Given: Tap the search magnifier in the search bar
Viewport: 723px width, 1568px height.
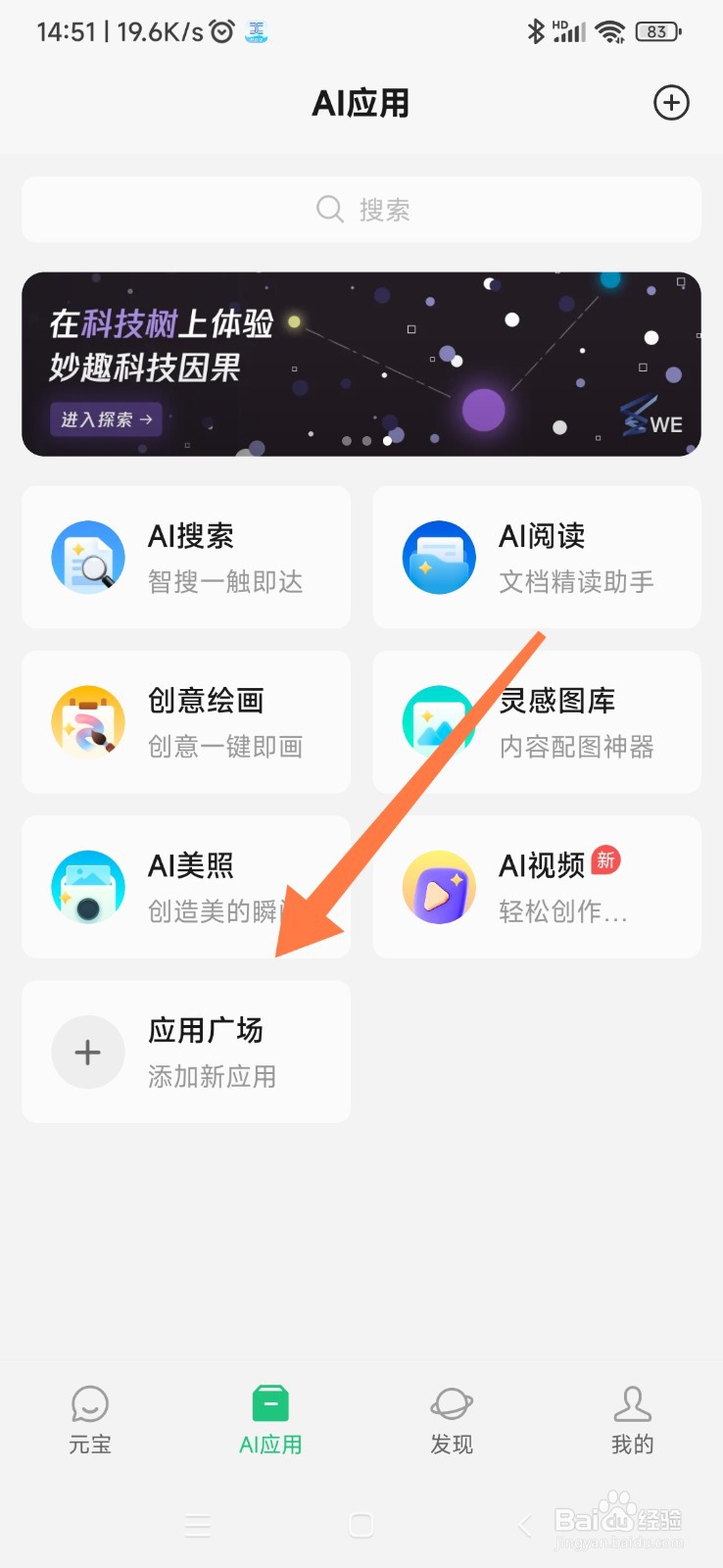Looking at the screenshot, I should [x=329, y=209].
